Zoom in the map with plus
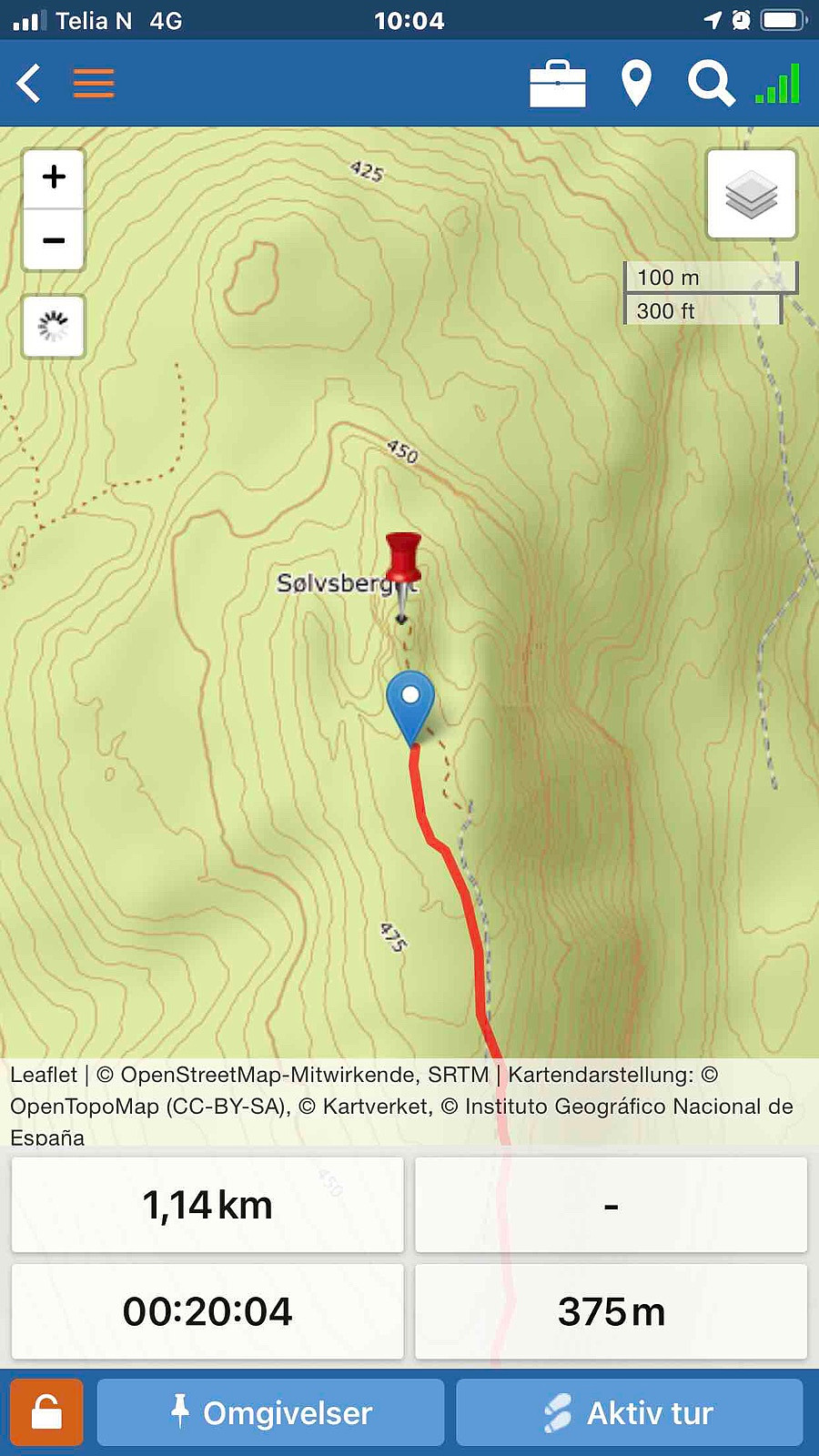This screenshot has width=819, height=1456. point(54,177)
